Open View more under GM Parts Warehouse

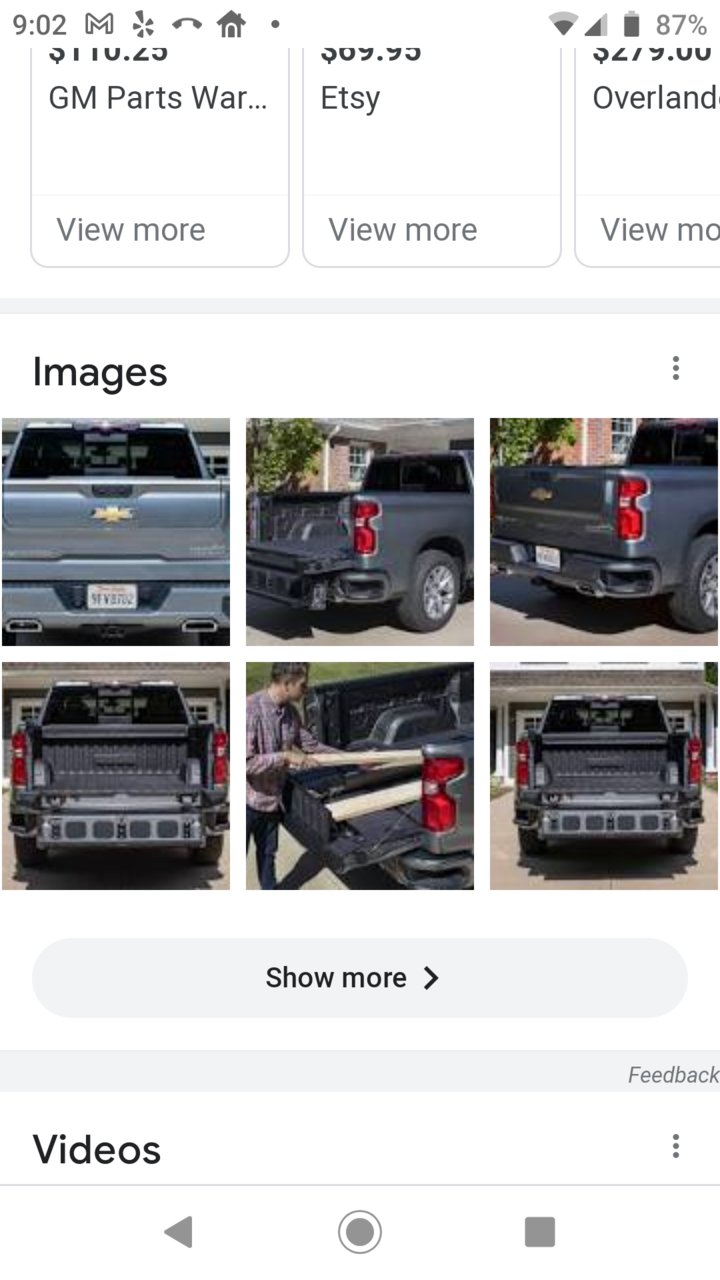131,230
